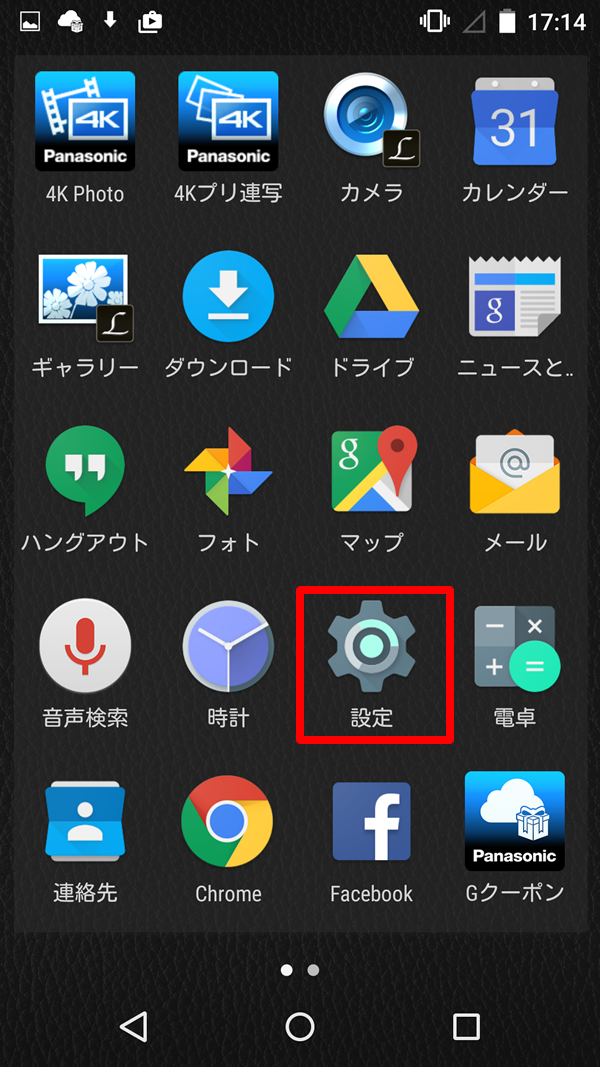Open the メール email app

point(514,471)
